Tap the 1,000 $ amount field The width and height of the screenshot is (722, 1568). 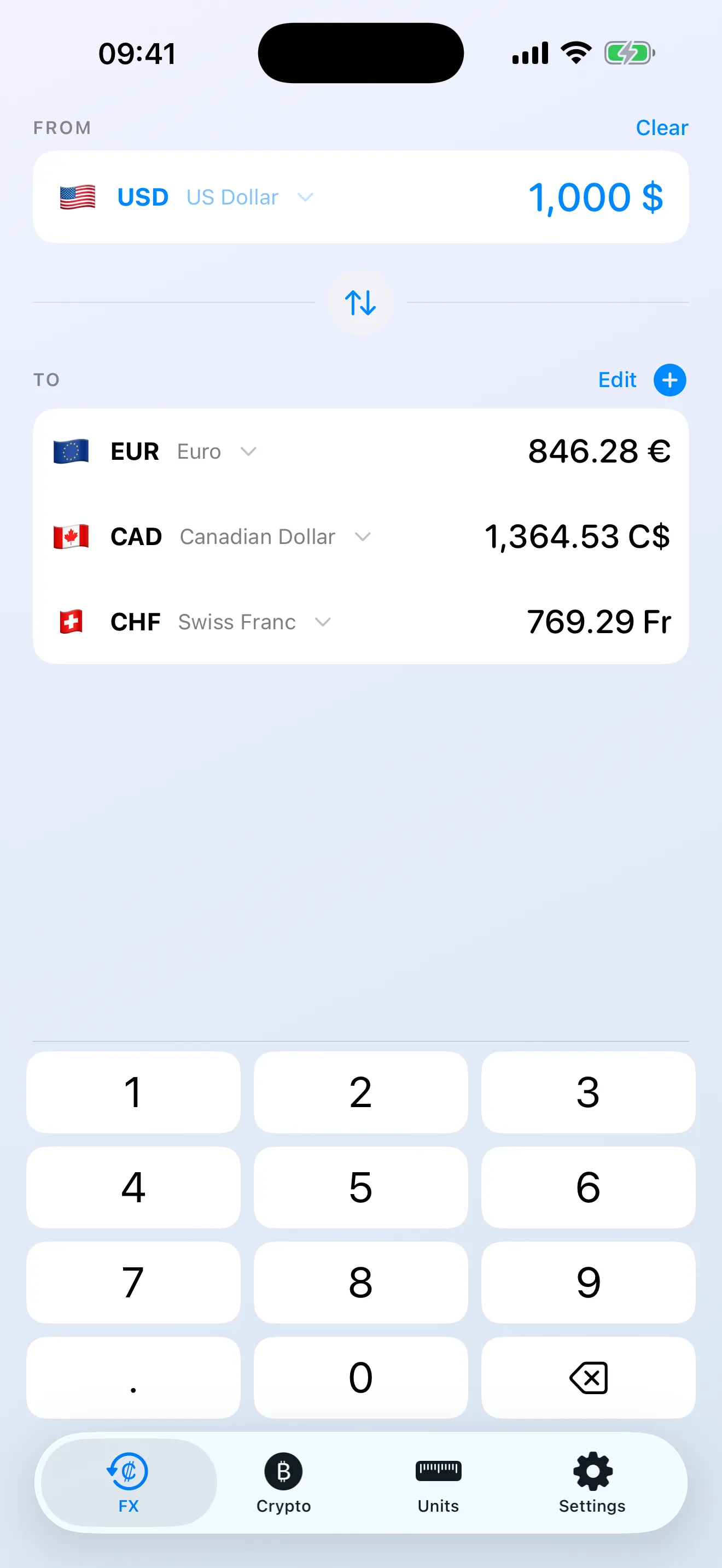[x=595, y=197]
